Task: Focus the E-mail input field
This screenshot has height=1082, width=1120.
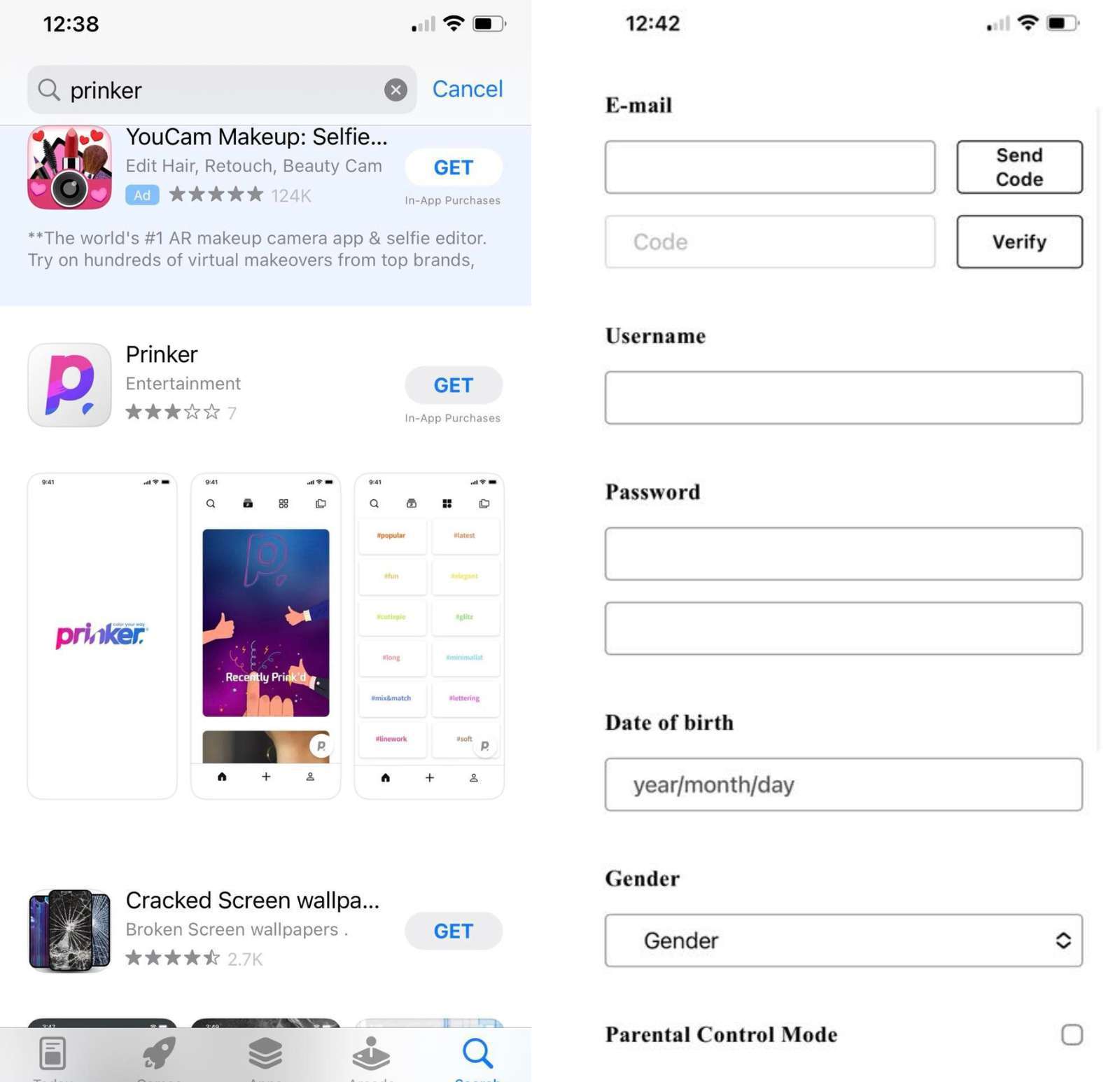Action: (769, 167)
